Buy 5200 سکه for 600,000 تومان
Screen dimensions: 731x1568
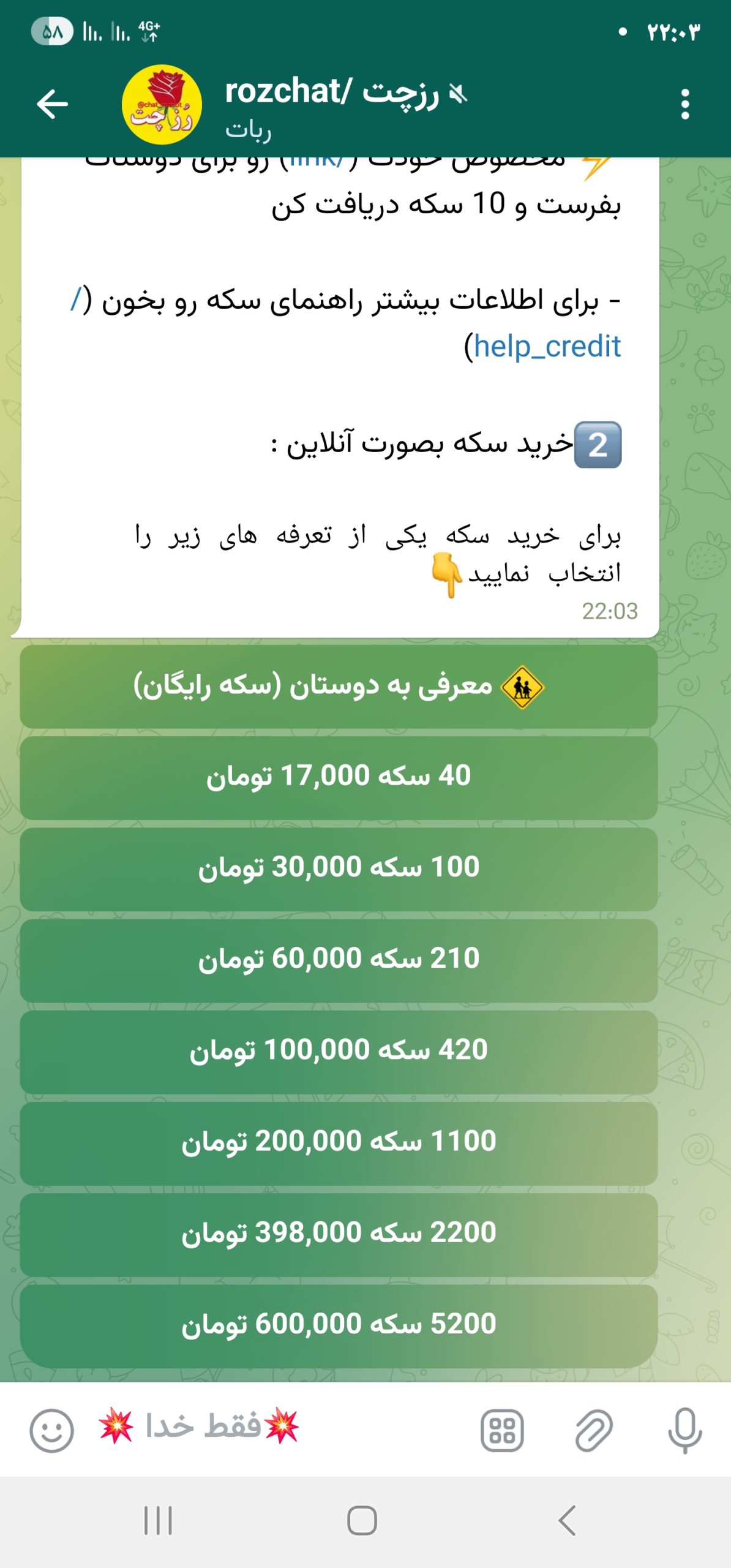coord(339,1325)
